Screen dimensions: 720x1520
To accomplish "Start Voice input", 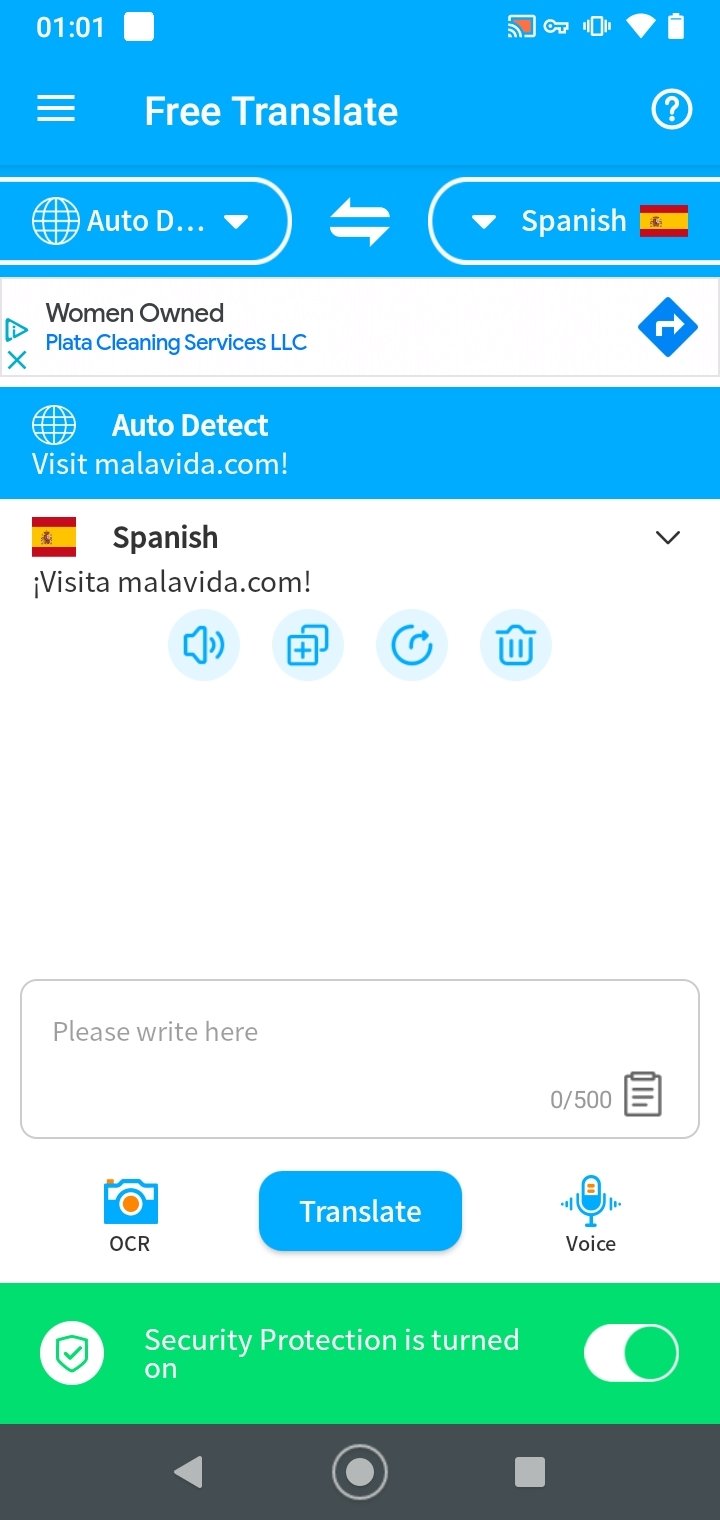I will click(591, 1215).
